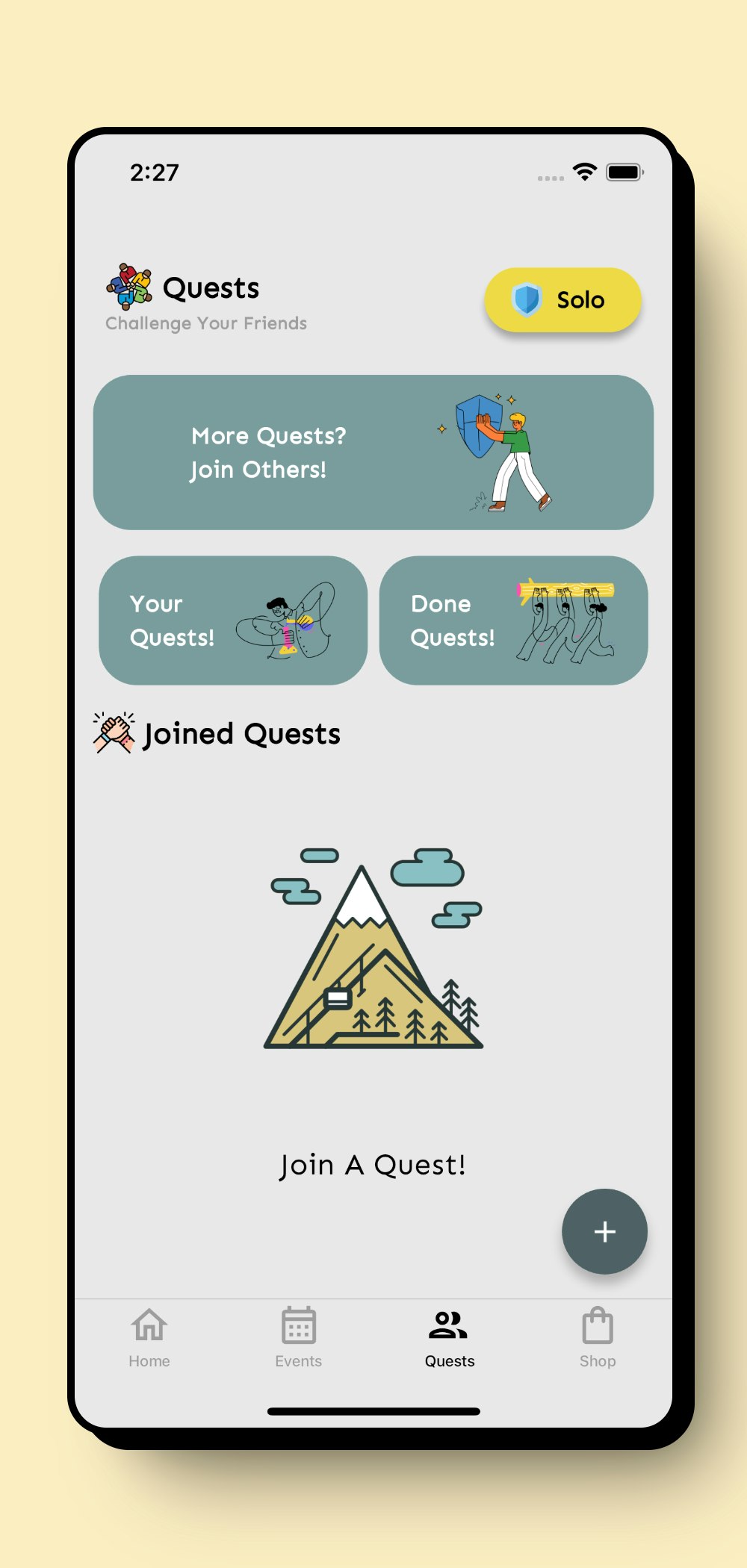
Task: View Done Quests! card
Action: click(x=513, y=620)
